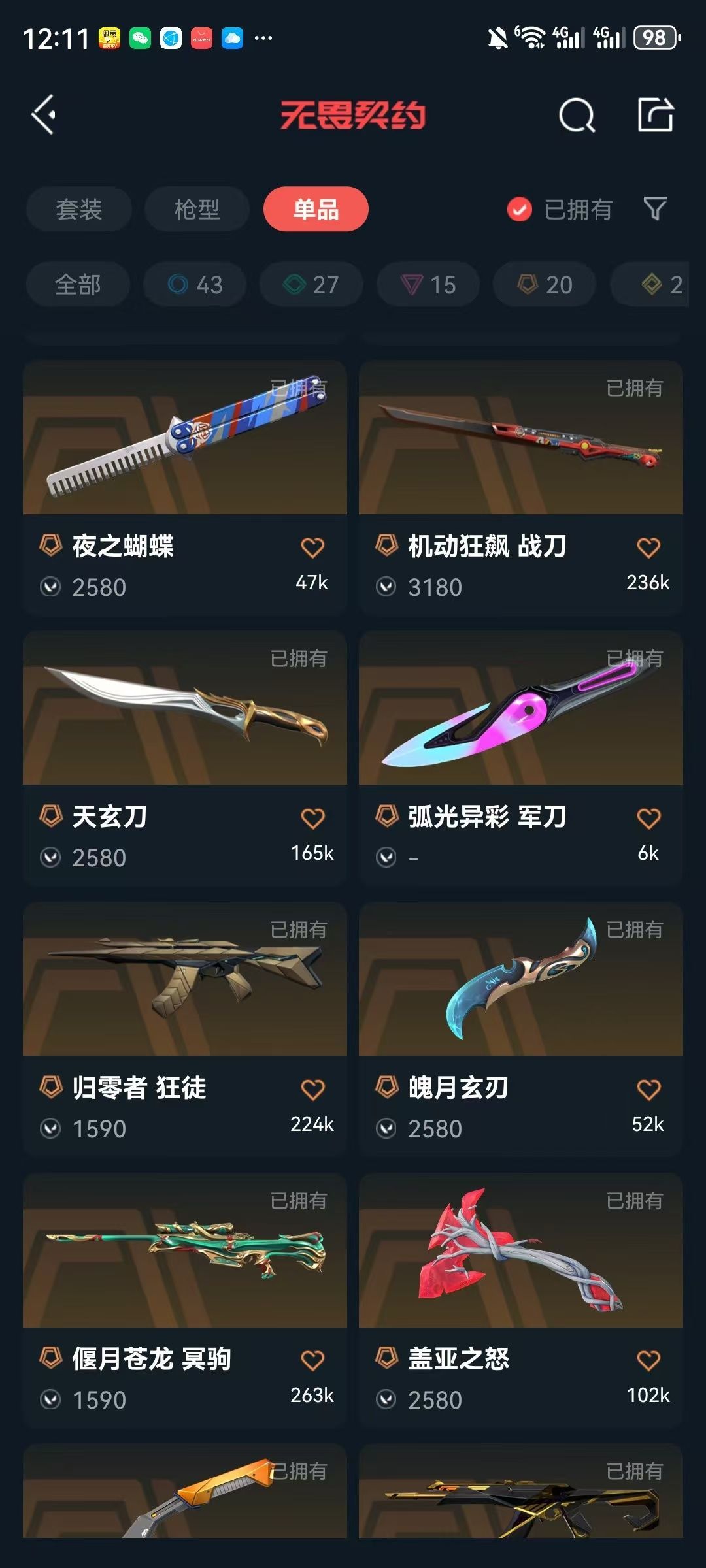Like the 机动狂飙 战刀 skin
Viewport: 706px width, 1568px height.
pos(648,547)
